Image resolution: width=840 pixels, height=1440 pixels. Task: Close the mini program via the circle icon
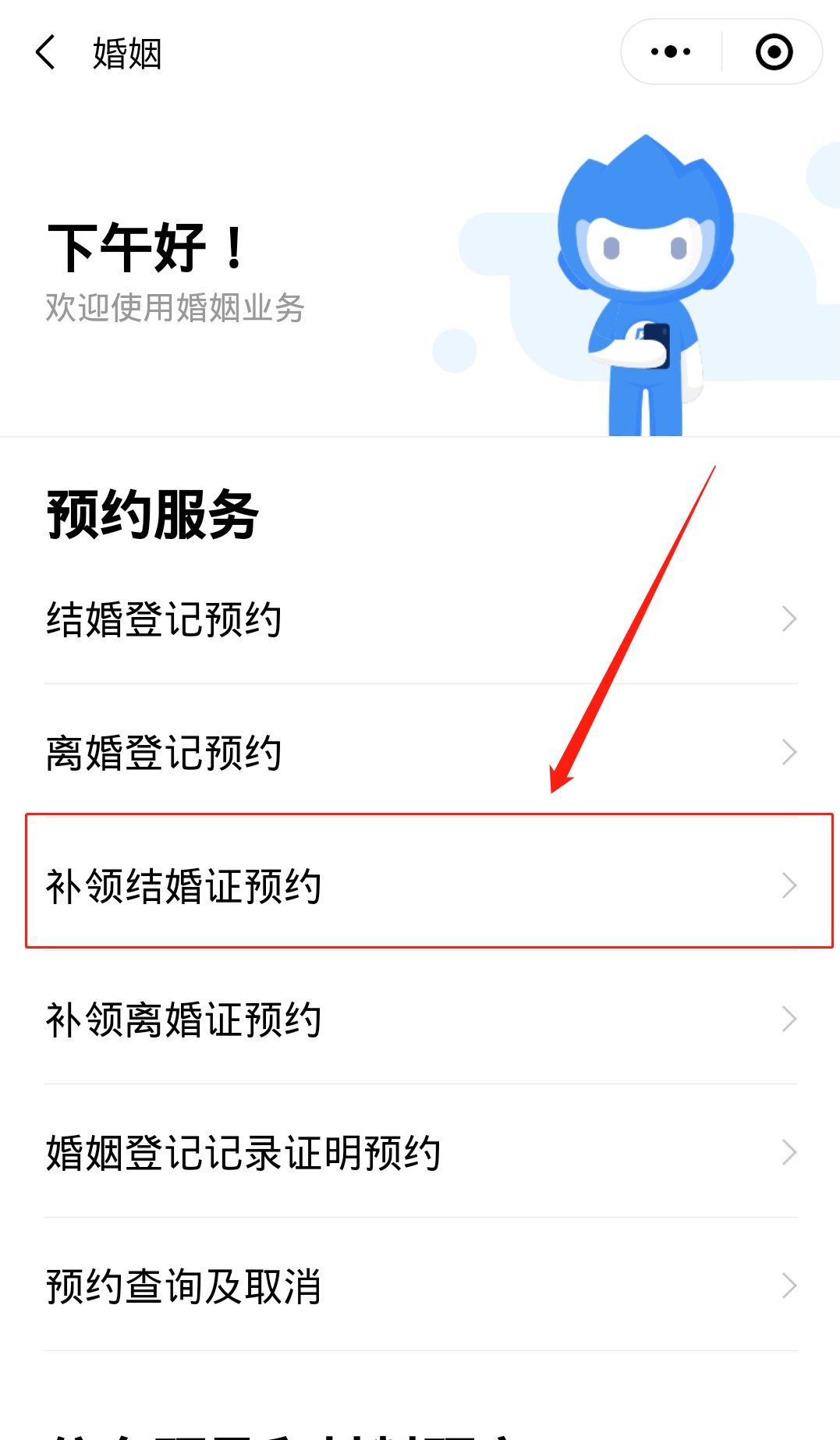774,52
